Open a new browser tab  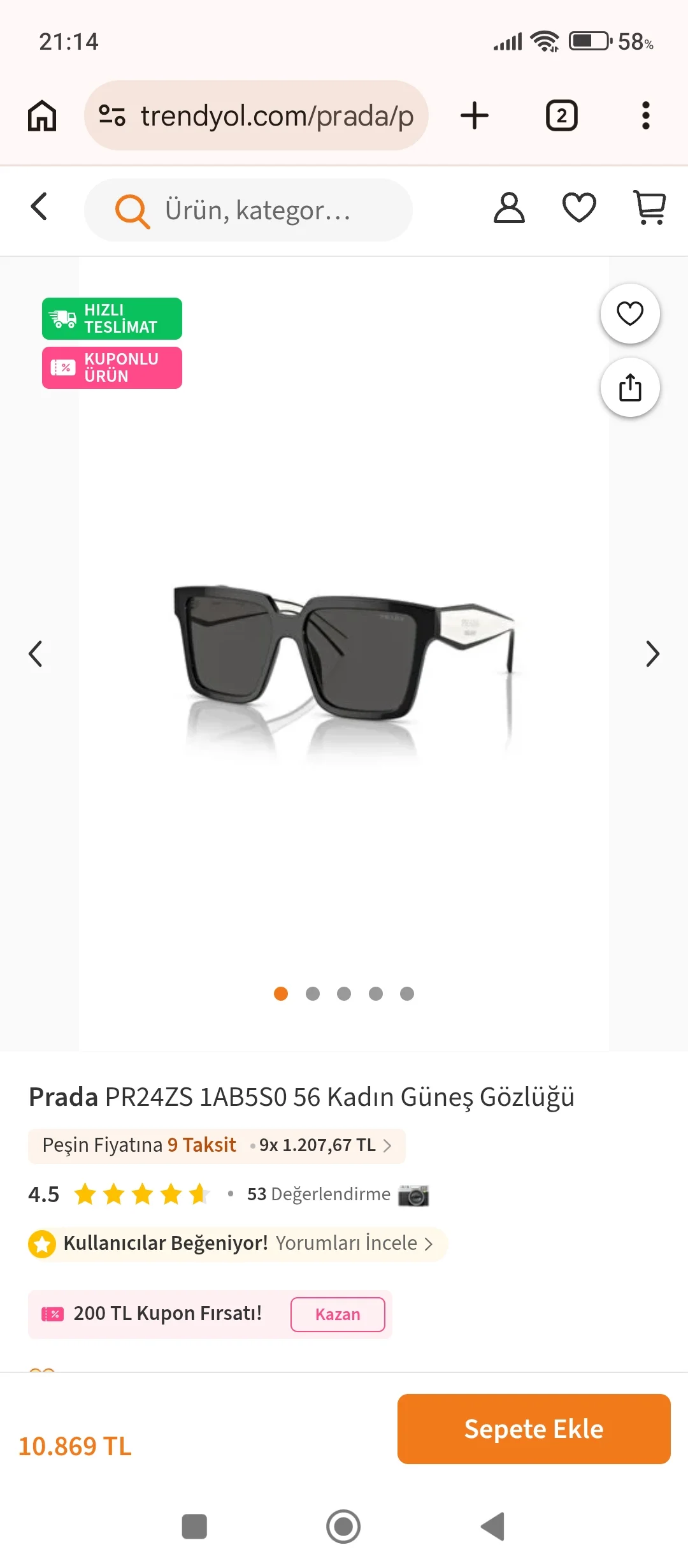pos(475,116)
